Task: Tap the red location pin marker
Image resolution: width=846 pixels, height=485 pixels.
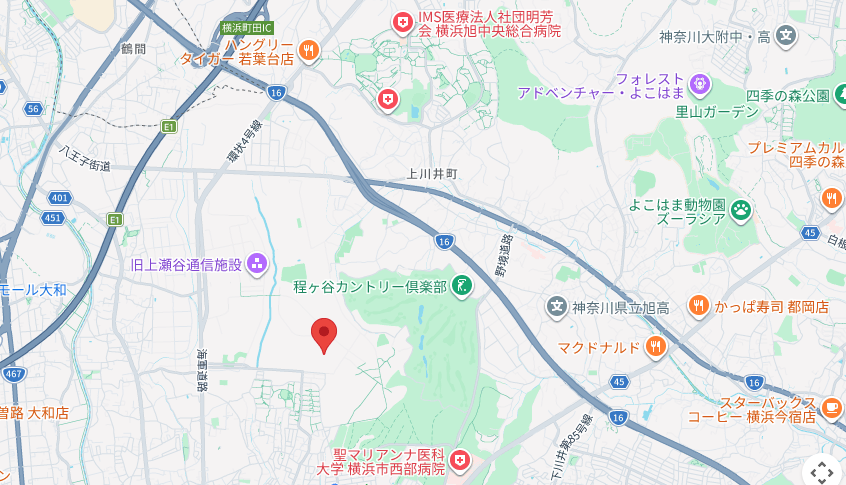Action: point(323,334)
